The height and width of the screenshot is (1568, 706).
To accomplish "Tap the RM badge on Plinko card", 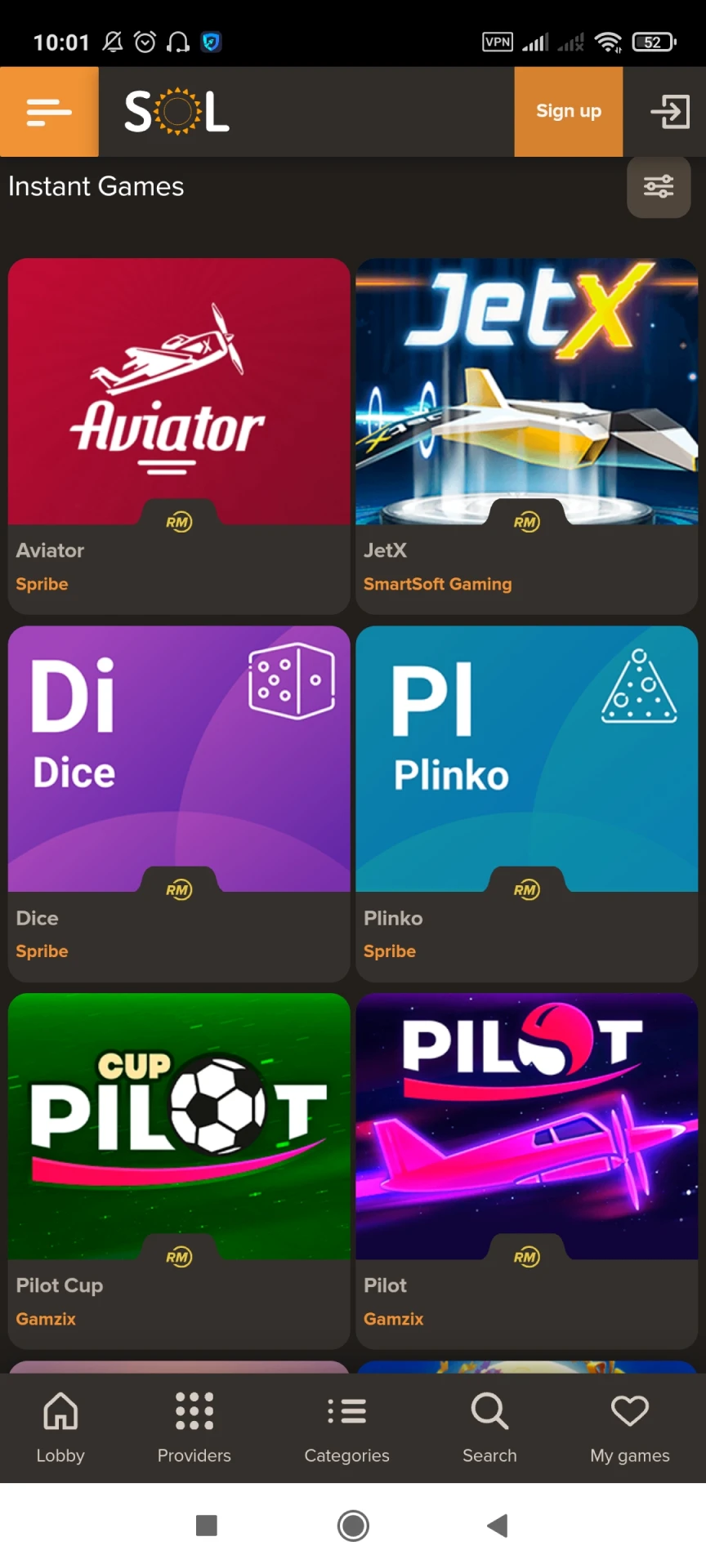I will click(x=527, y=889).
